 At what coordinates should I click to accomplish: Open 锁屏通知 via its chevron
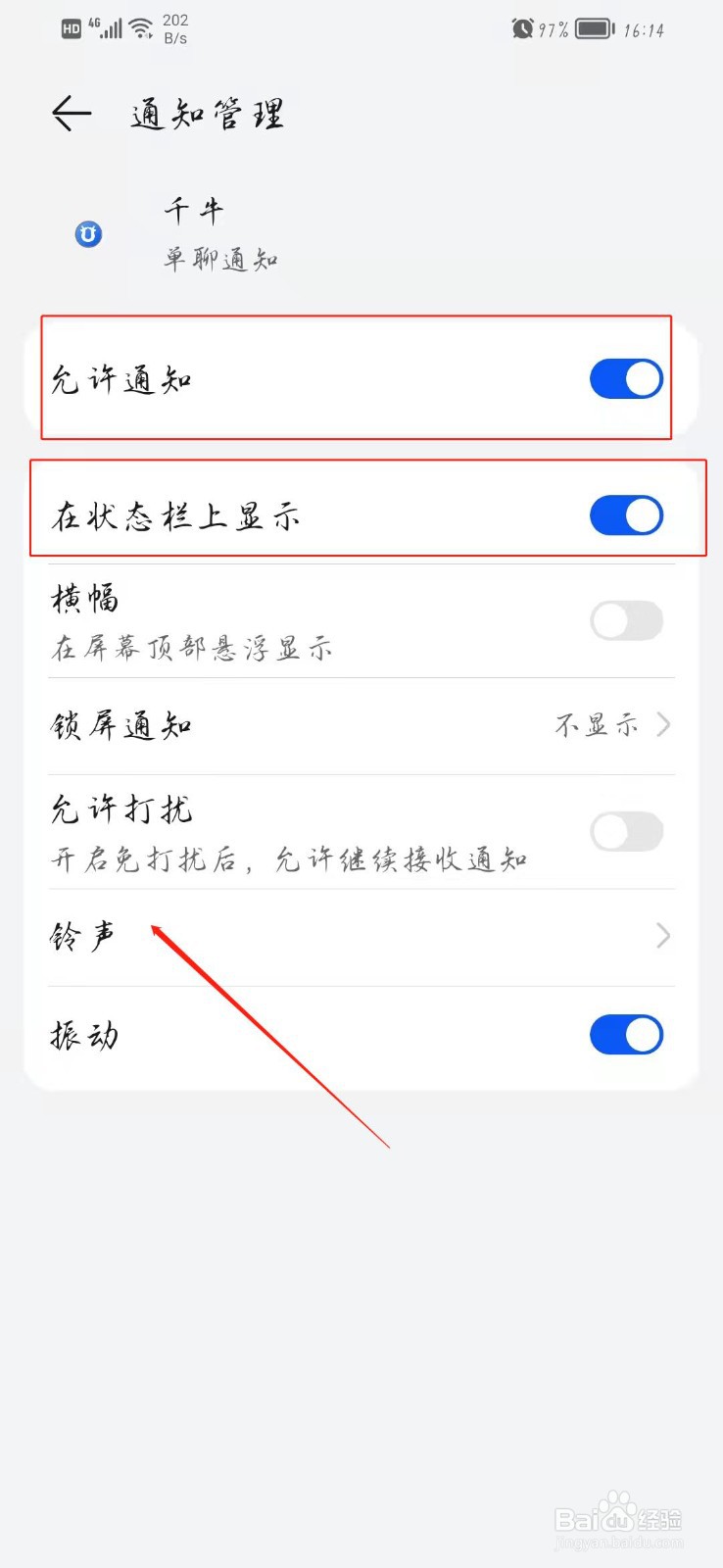(664, 725)
